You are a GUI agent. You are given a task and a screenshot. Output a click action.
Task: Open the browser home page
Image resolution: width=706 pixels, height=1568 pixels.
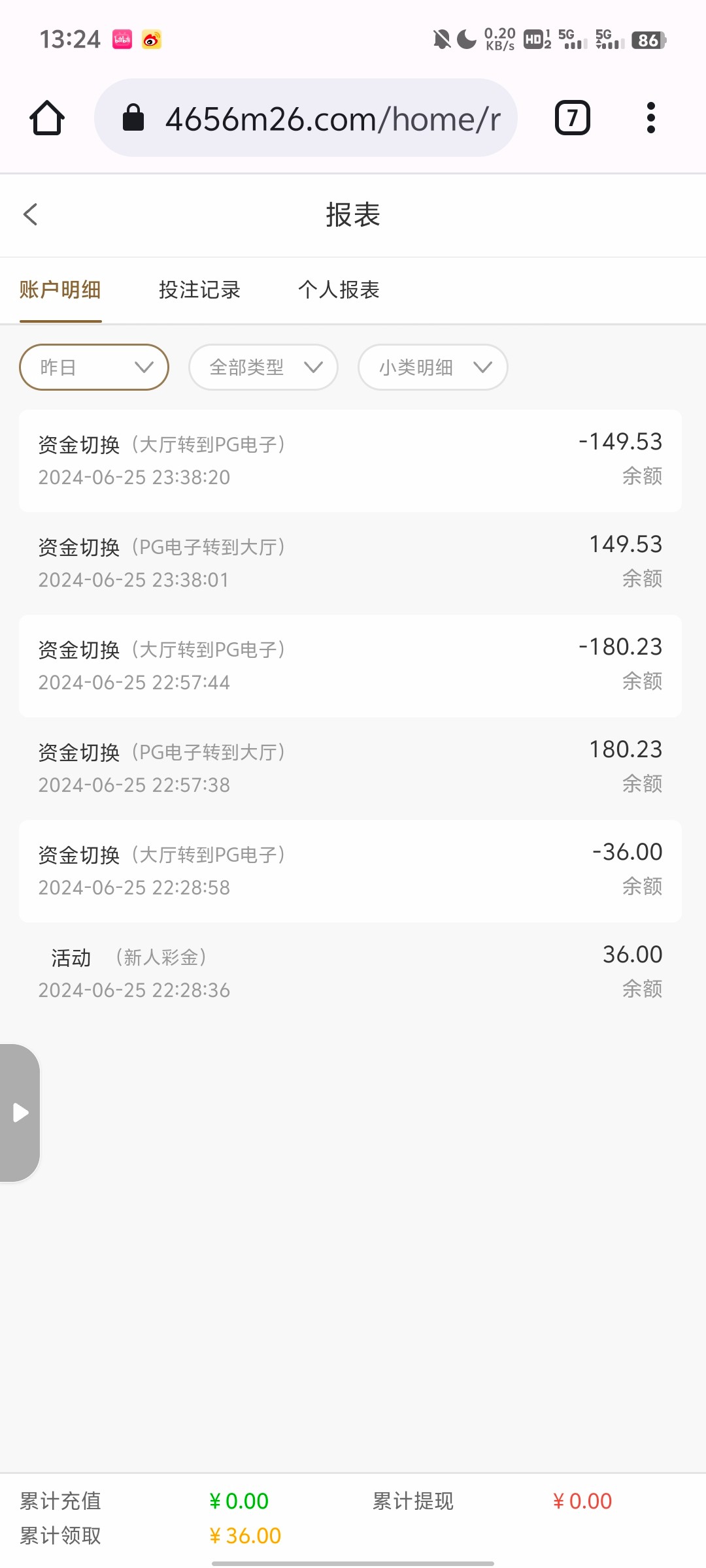point(47,118)
